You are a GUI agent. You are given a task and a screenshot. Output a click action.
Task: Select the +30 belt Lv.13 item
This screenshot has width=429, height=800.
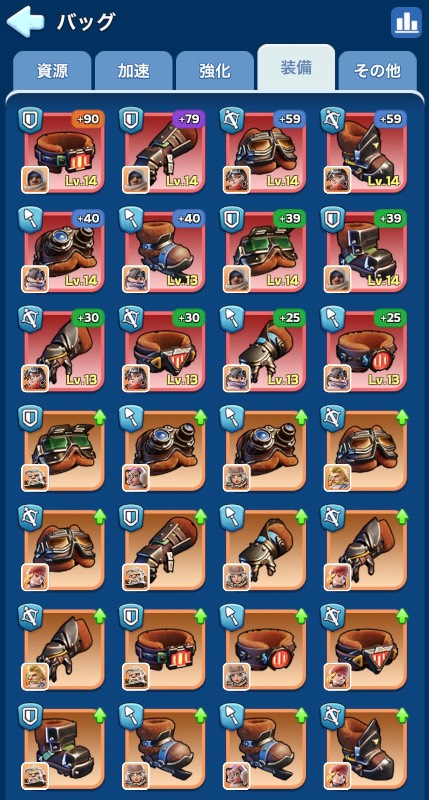(163, 350)
